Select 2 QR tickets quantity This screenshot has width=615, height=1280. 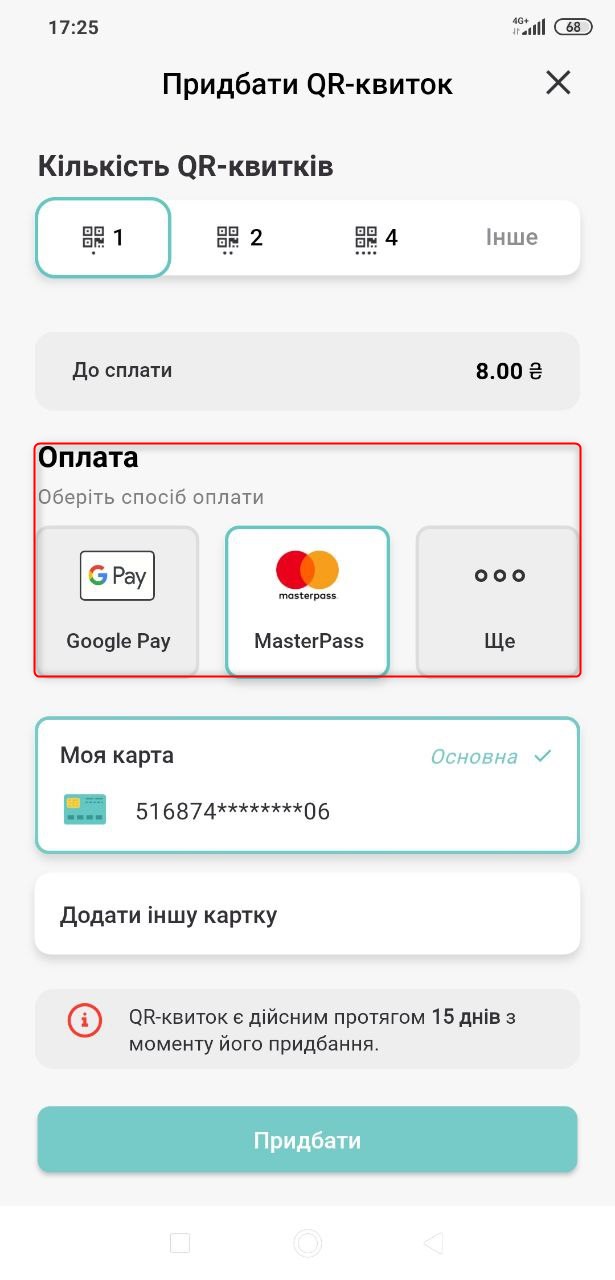coord(240,238)
